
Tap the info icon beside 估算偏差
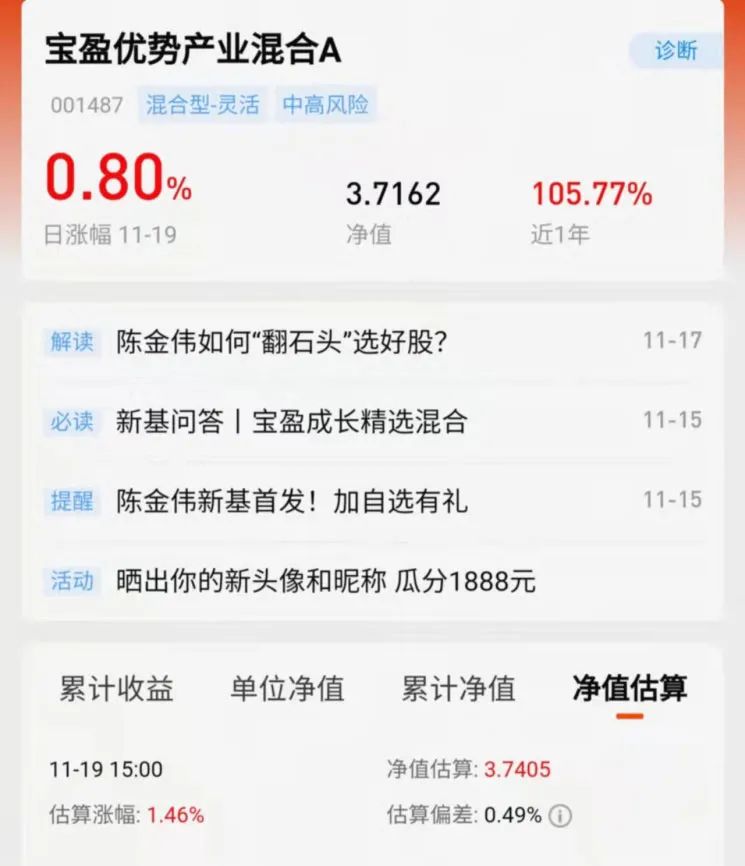pos(561,815)
